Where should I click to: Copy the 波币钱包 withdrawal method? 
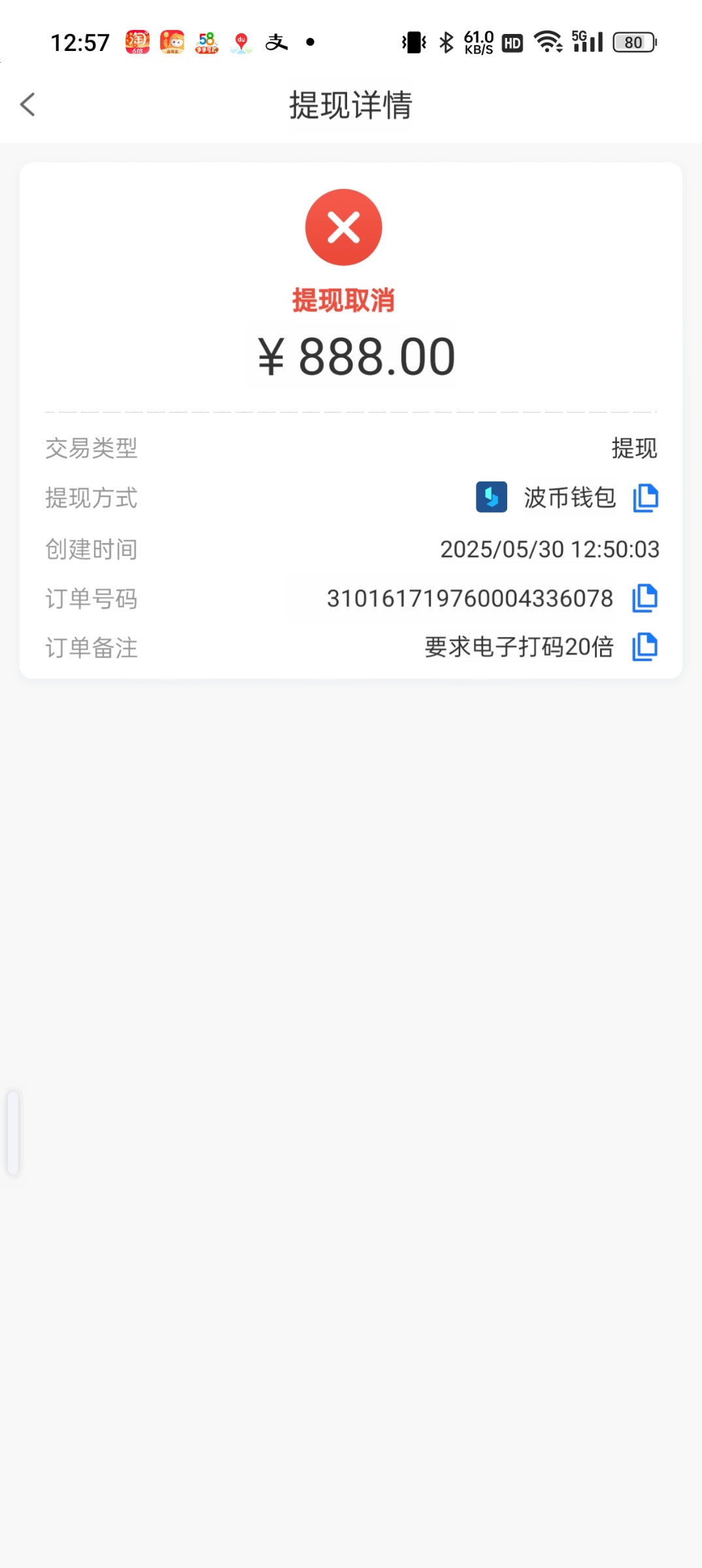point(645,498)
